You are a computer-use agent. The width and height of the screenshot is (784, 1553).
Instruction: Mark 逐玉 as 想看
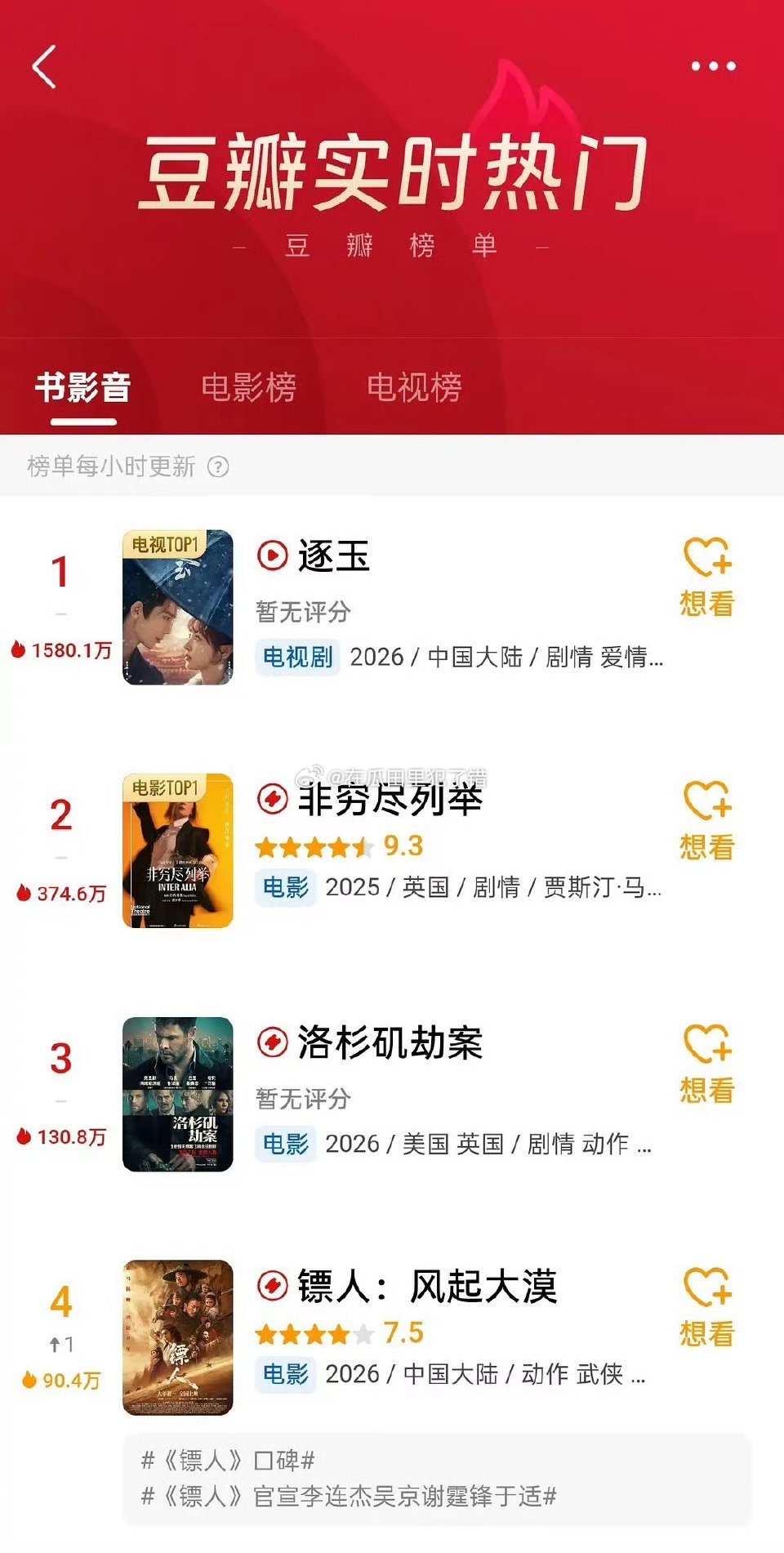tap(707, 577)
